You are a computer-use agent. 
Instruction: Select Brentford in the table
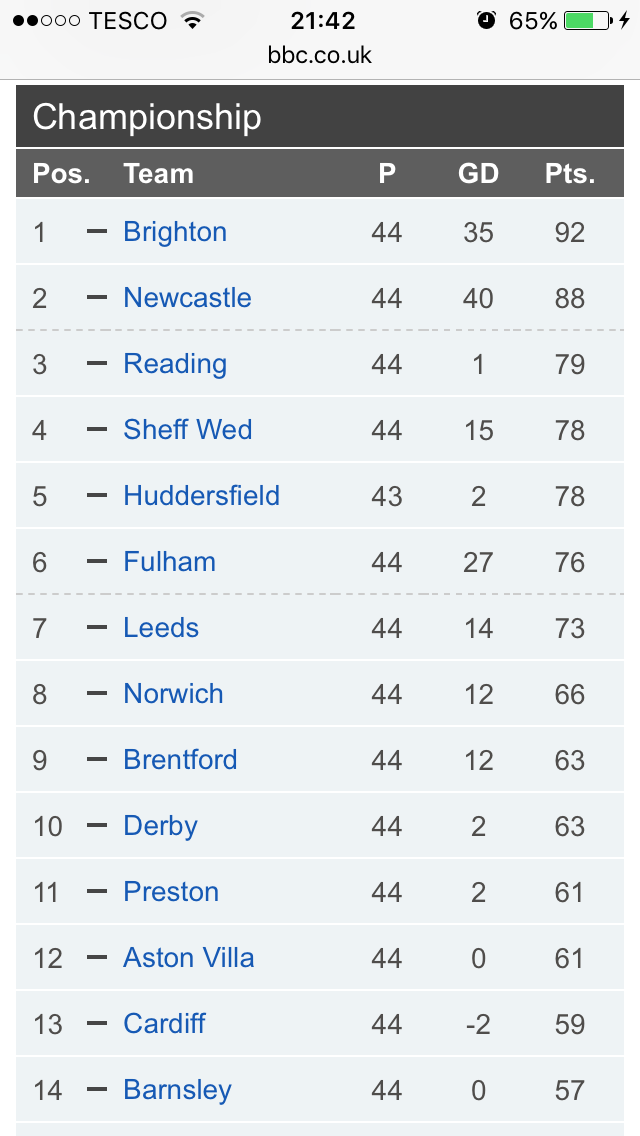pyautogui.click(x=180, y=759)
